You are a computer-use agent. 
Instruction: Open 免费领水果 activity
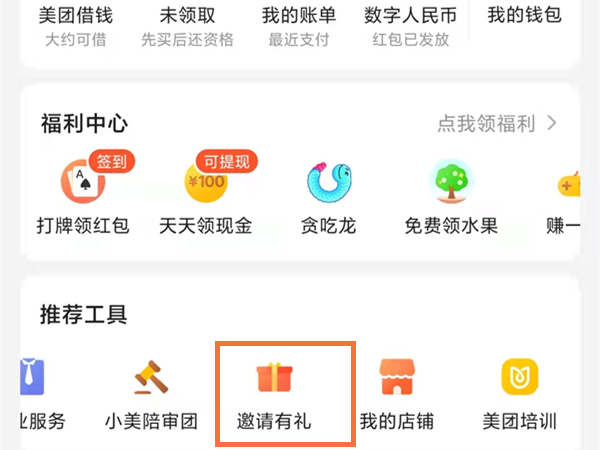pyautogui.click(x=451, y=195)
